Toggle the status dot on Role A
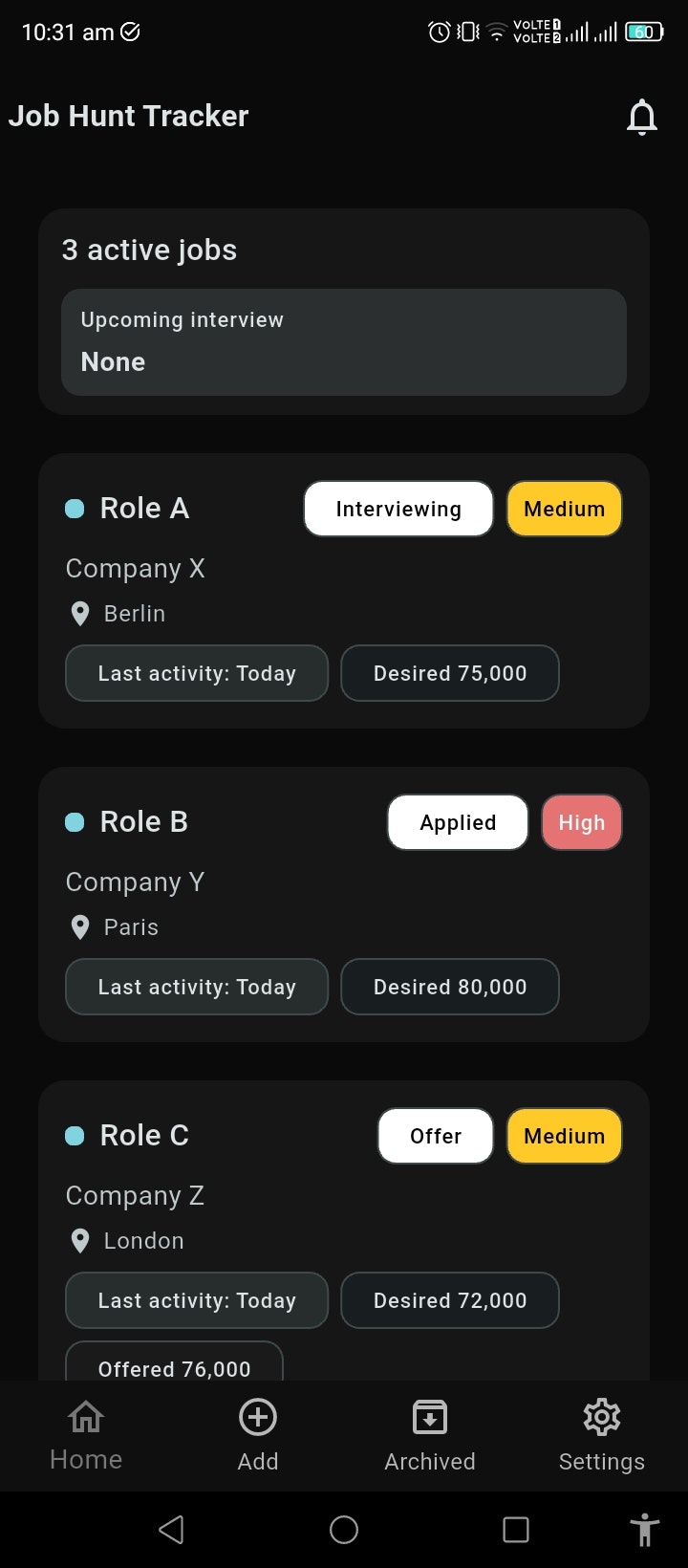 tap(76, 508)
